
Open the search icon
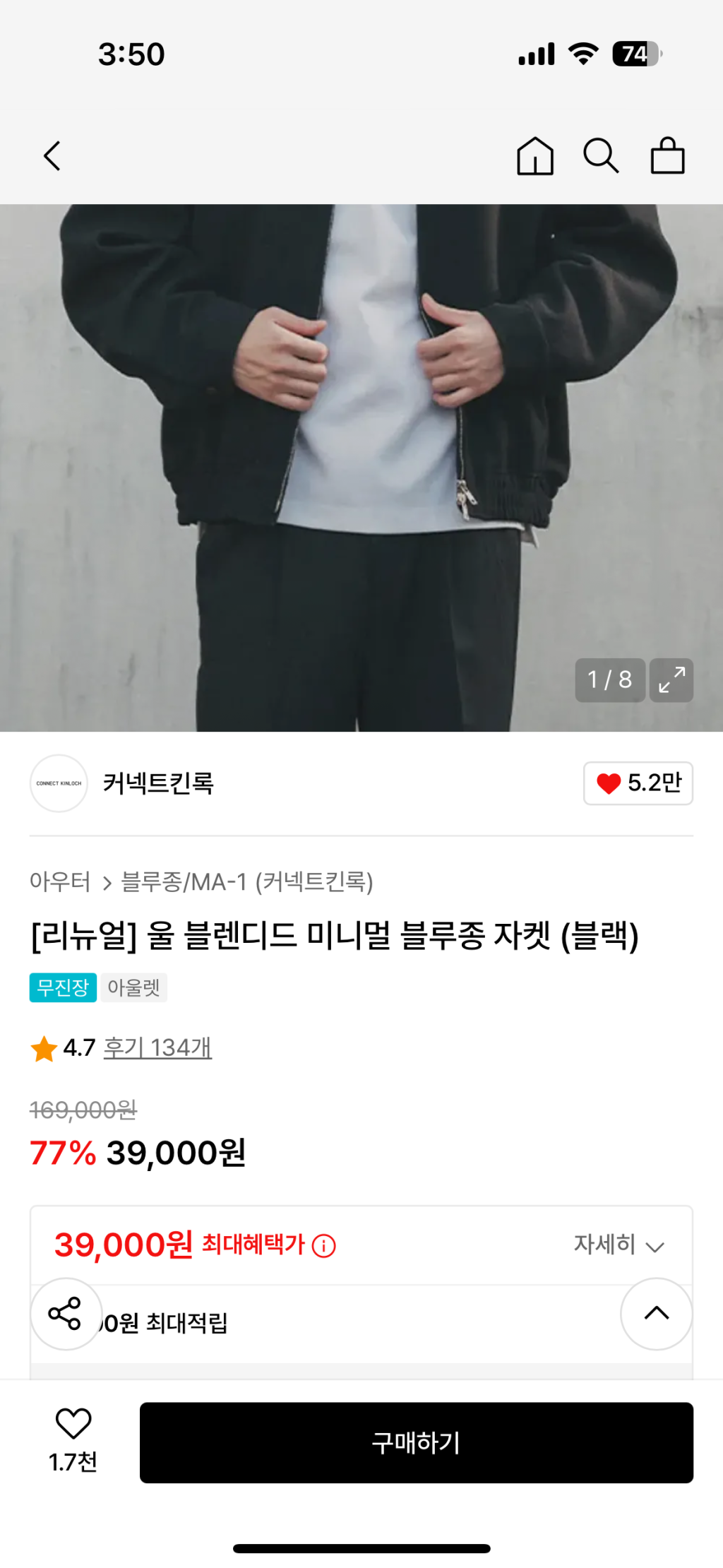[x=601, y=156]
